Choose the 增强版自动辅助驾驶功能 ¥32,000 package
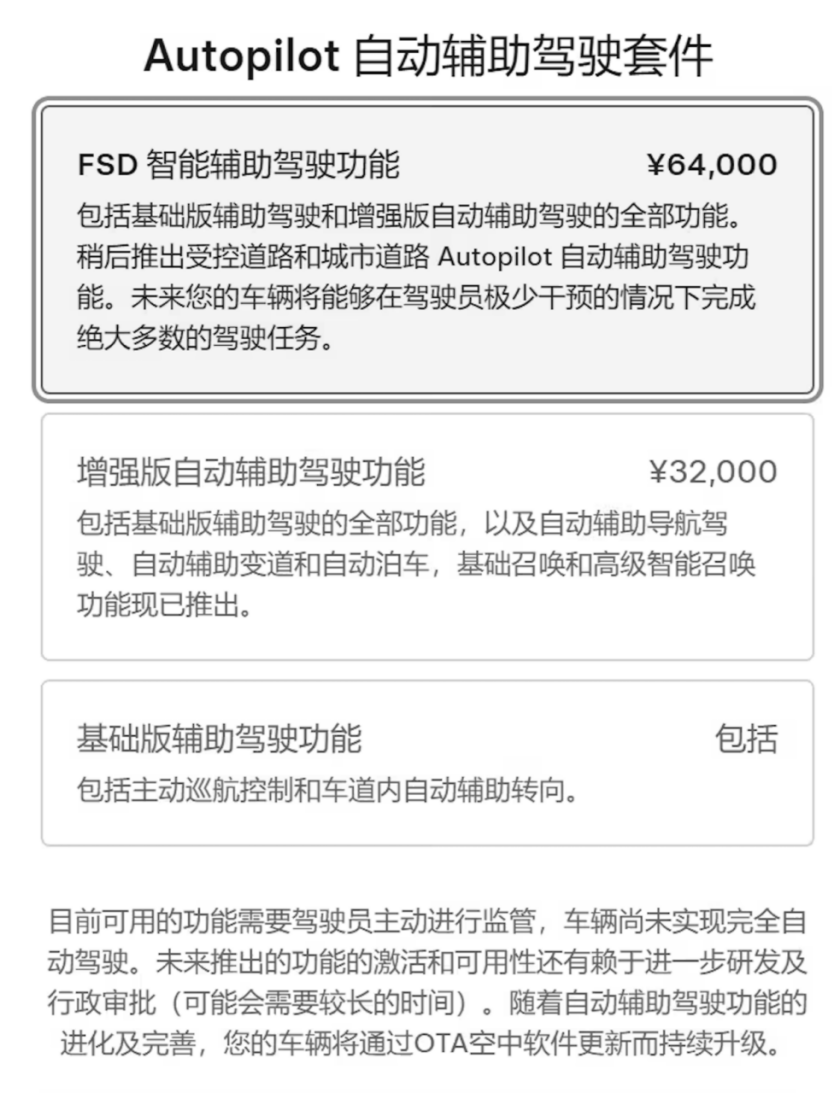This screenshot has height=1094, width=840. [x=427, y=537]
